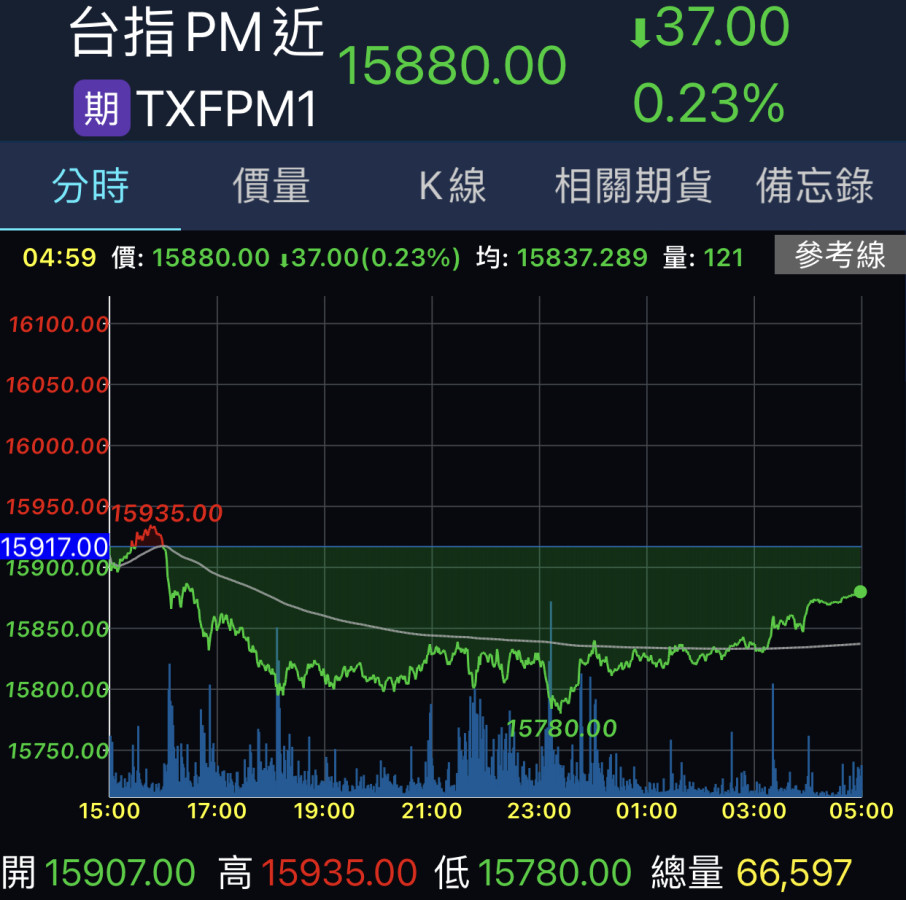The width and height of the screenshot is (906, 900).
Task: View the 相關期貨 tab
Action: 633,187
